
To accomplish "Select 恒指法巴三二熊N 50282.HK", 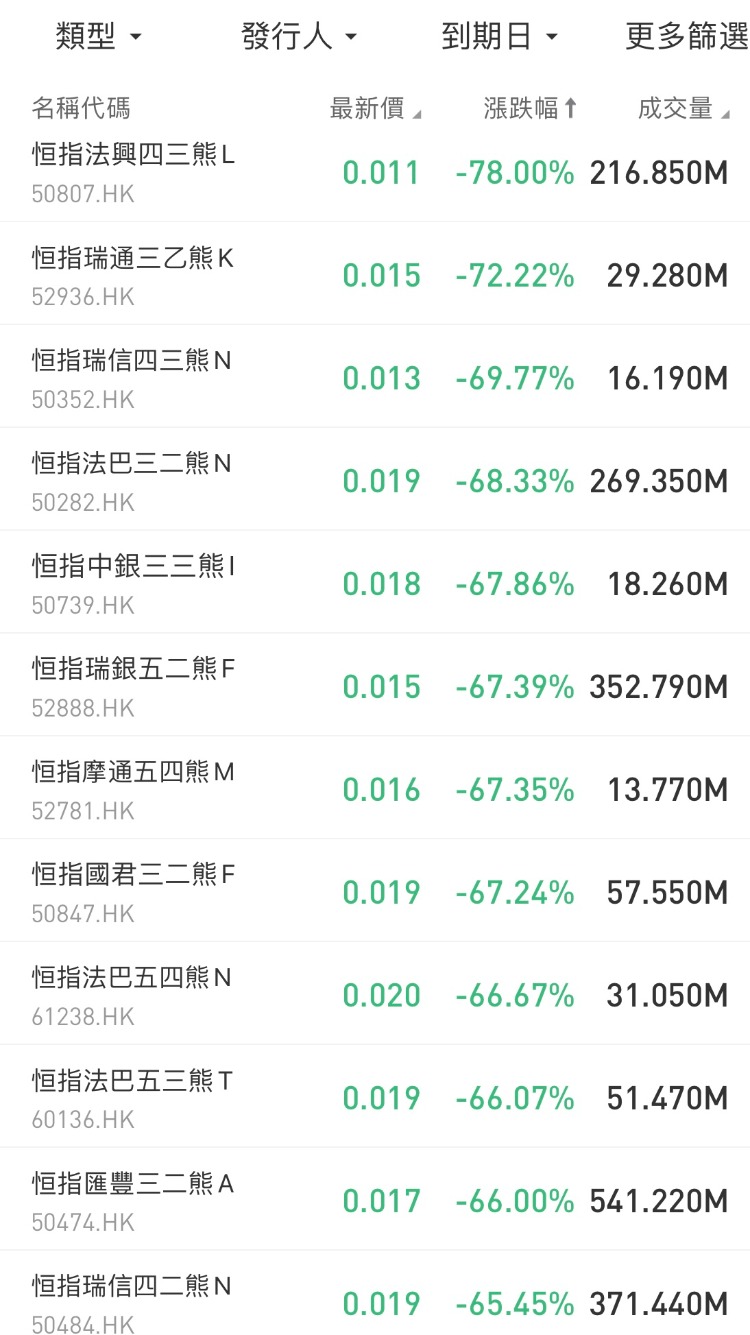I will [375, 480].
